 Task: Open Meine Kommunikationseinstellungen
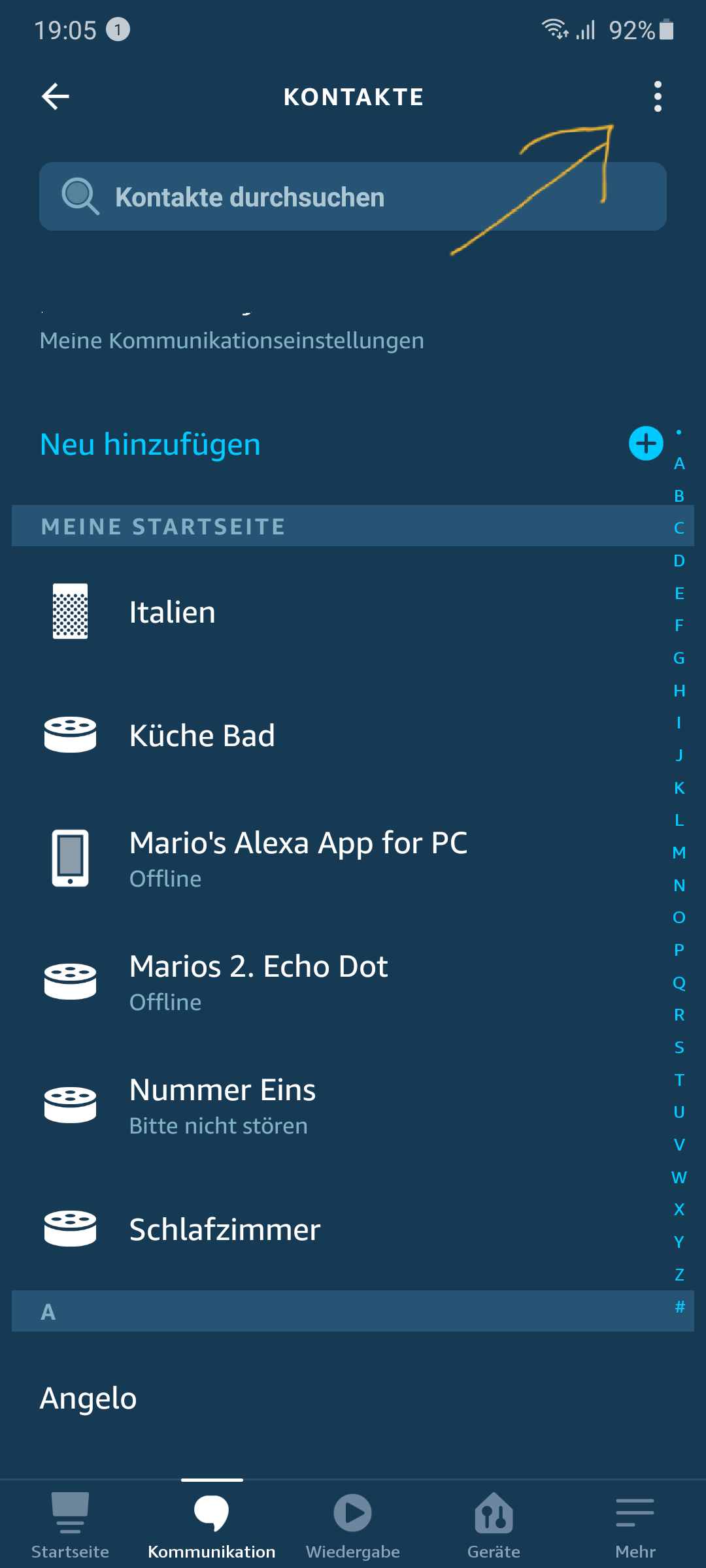click(232, 340)
